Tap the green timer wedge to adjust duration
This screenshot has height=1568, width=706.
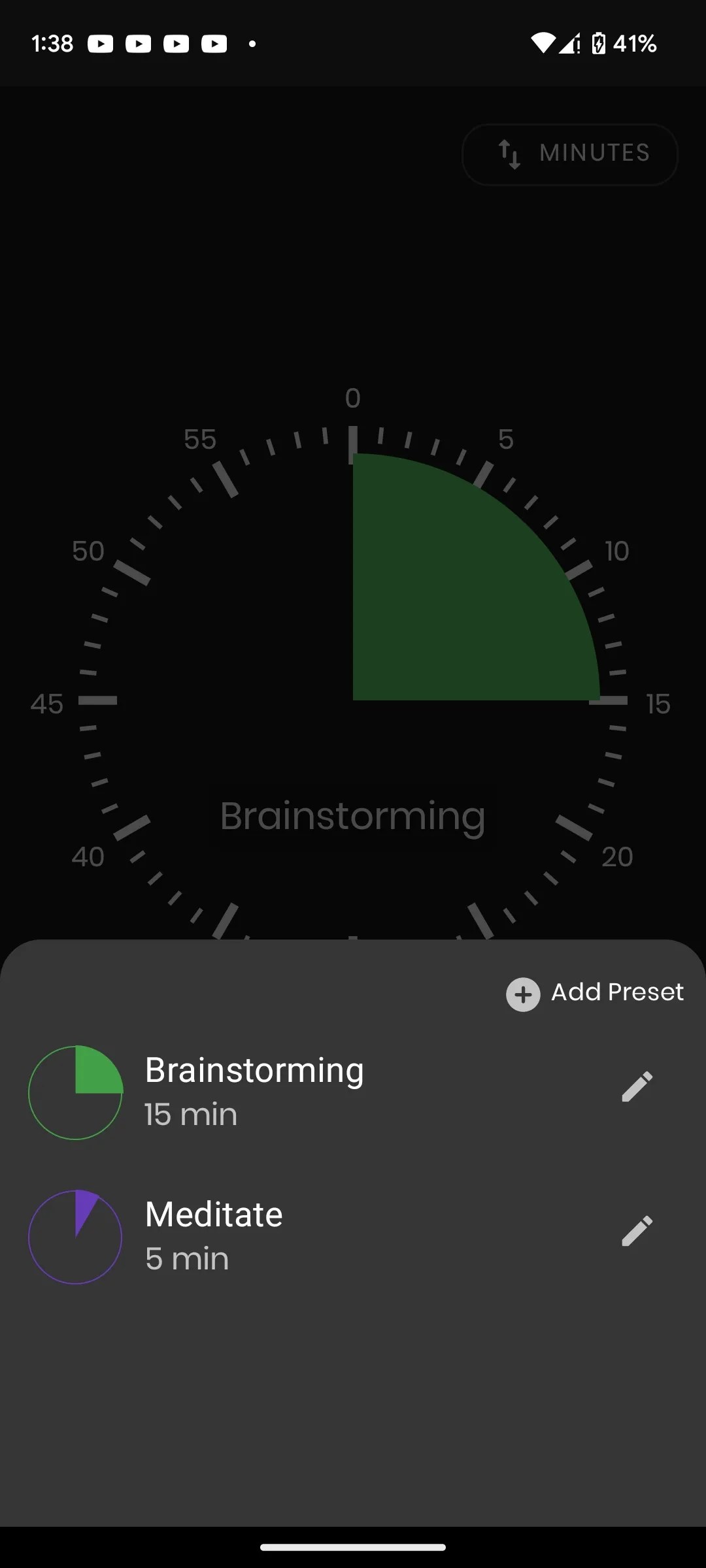[458, 575]
